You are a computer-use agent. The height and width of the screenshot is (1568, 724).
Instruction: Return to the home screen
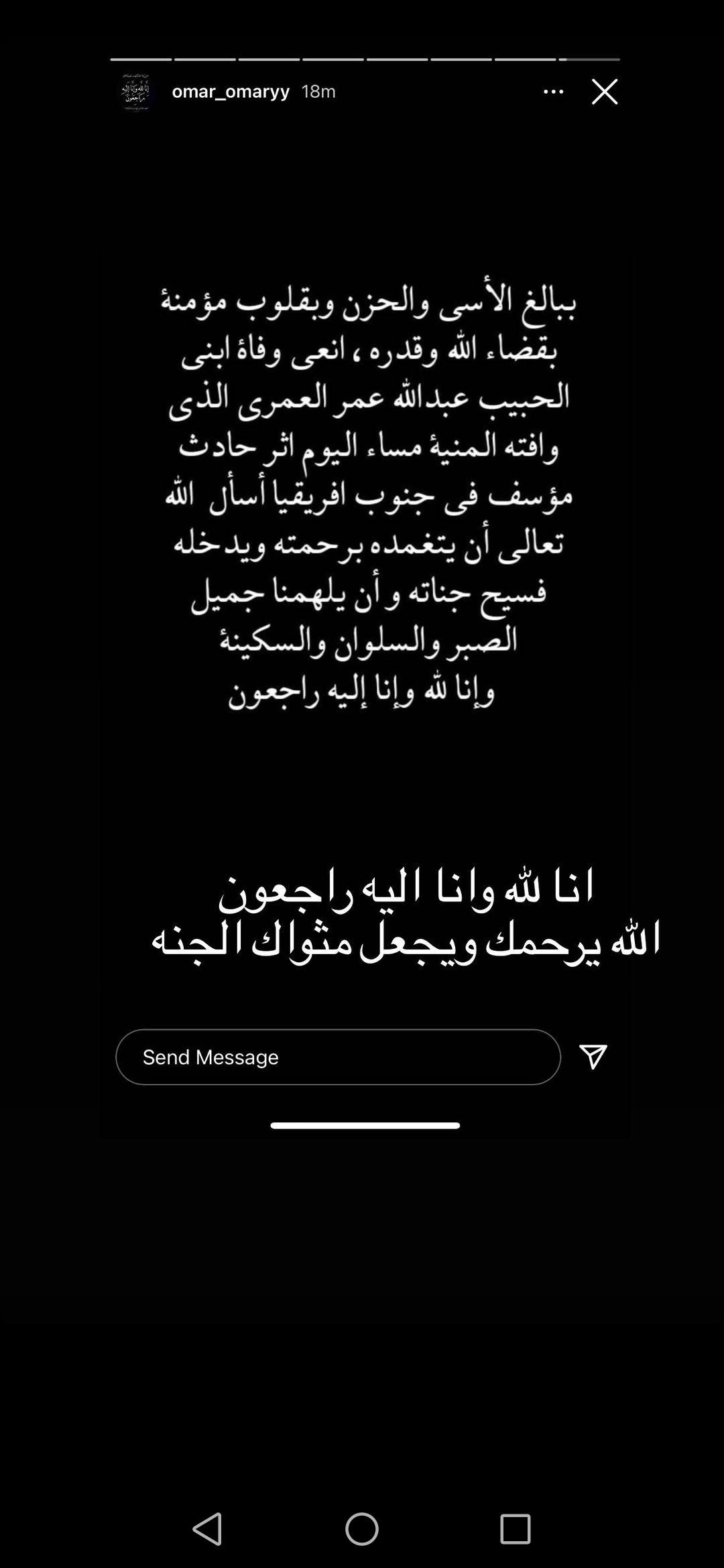tap(362, 1529)
